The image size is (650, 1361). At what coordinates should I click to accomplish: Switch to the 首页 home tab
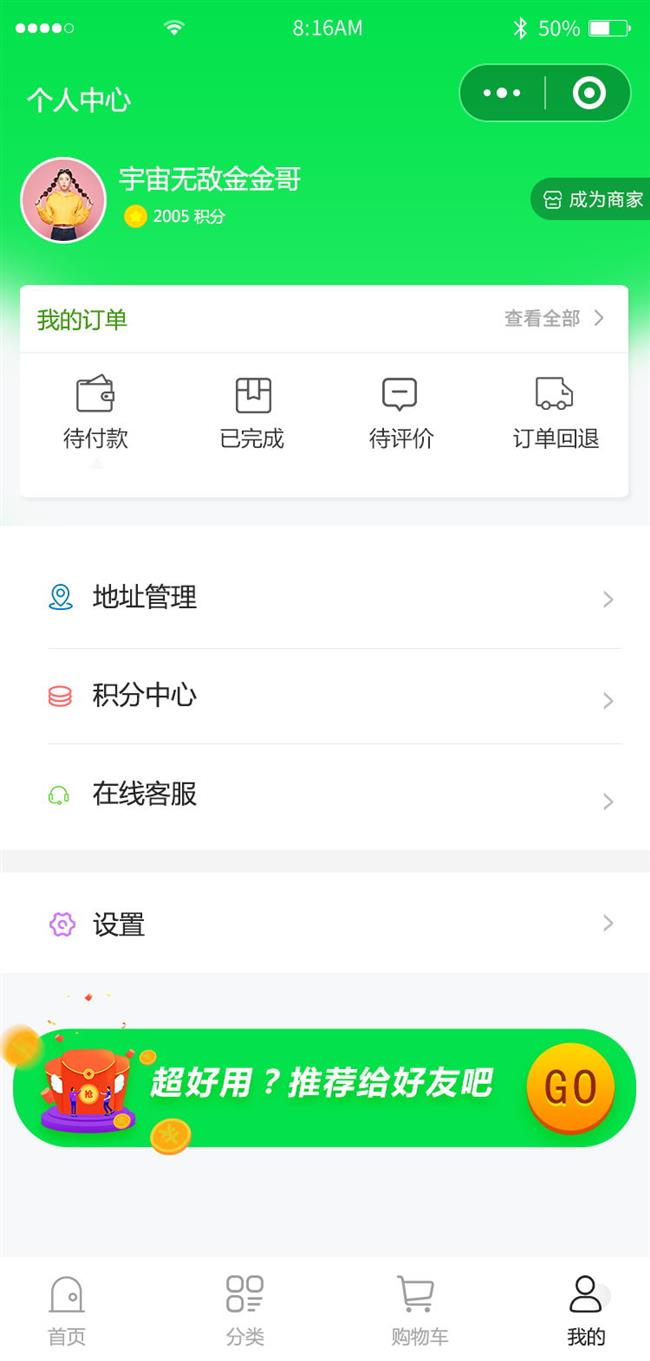coord(67,1310)
